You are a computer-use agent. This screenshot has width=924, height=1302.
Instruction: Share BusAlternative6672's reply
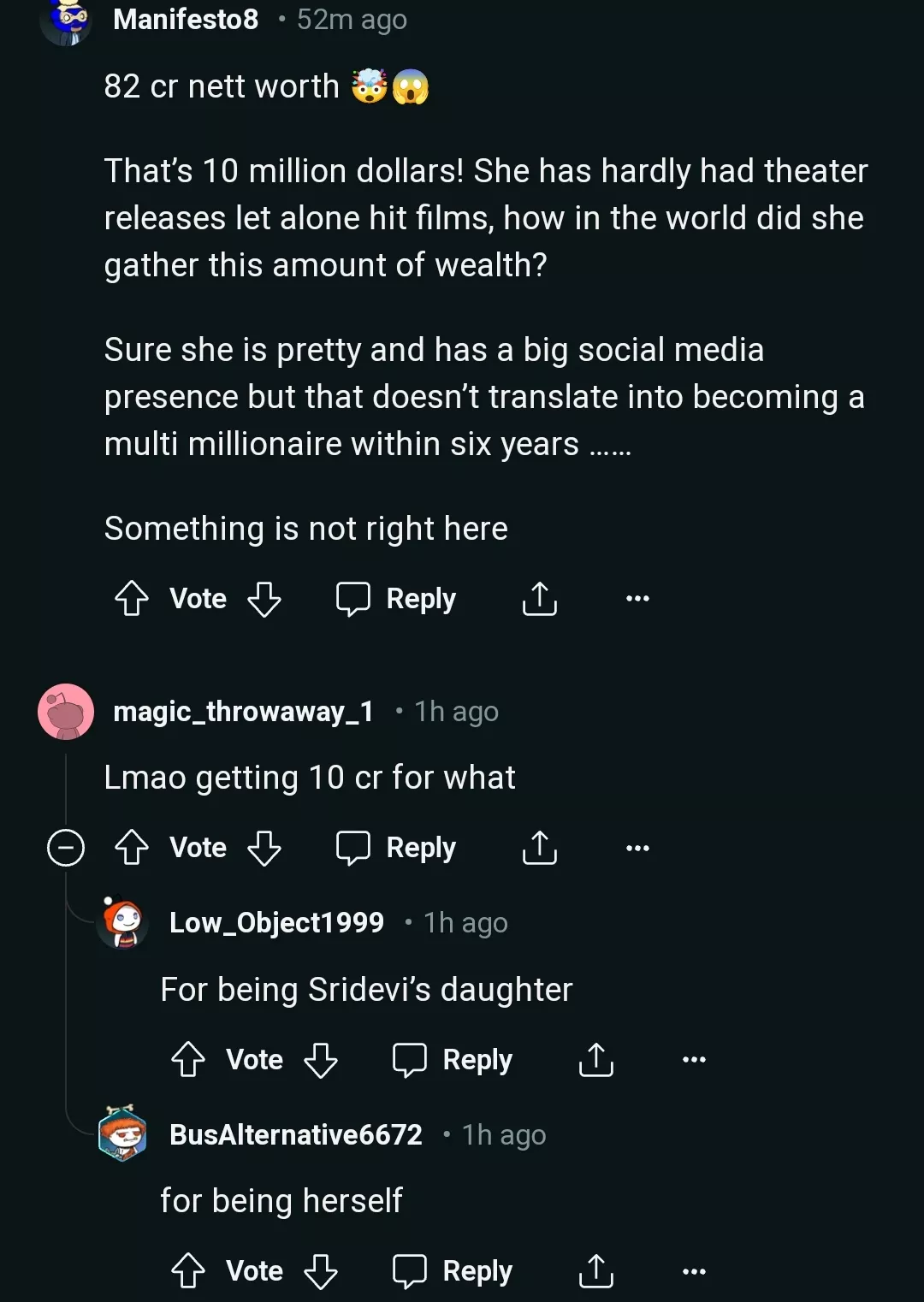click(x=596, y=1271)
